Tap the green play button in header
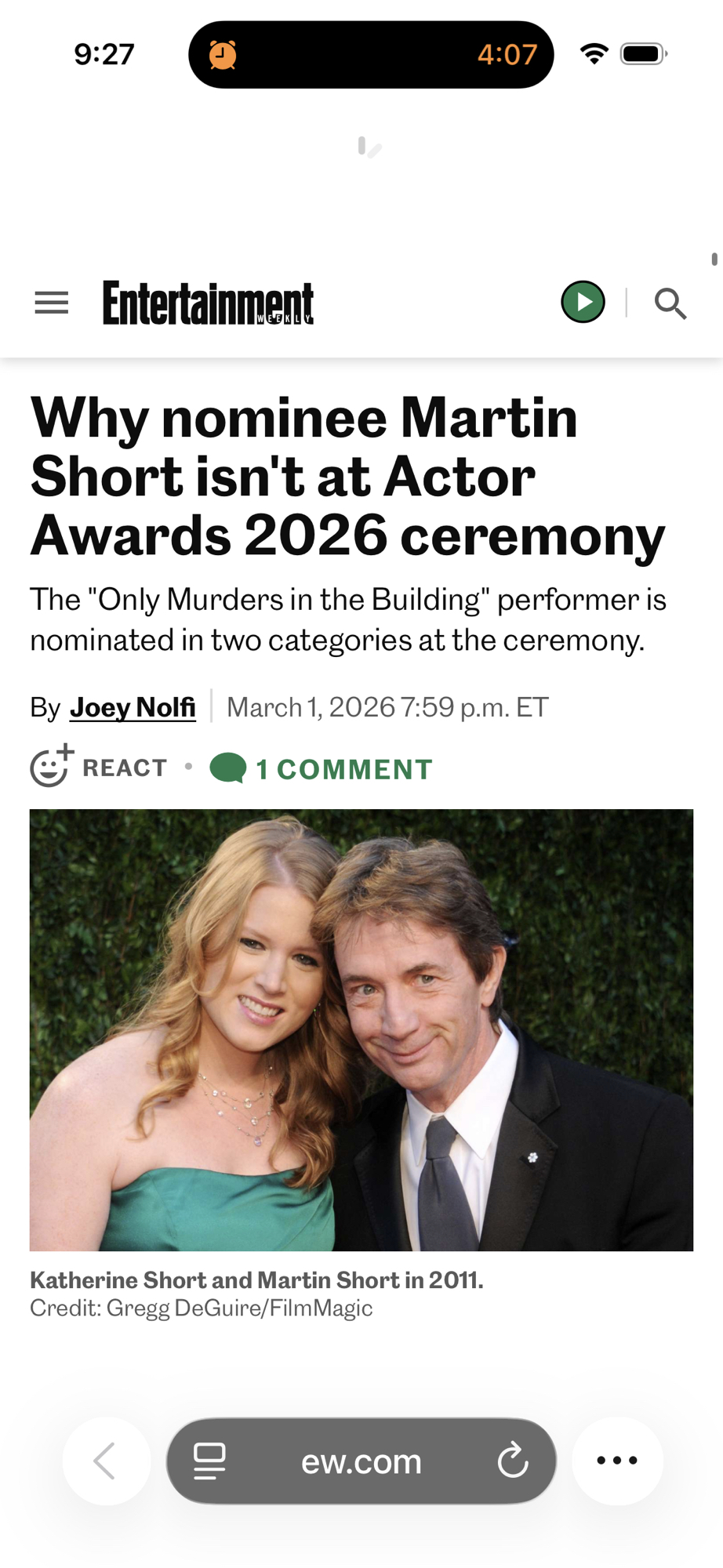This screenshot has width=723, height=1568. [x=583, y=302]
